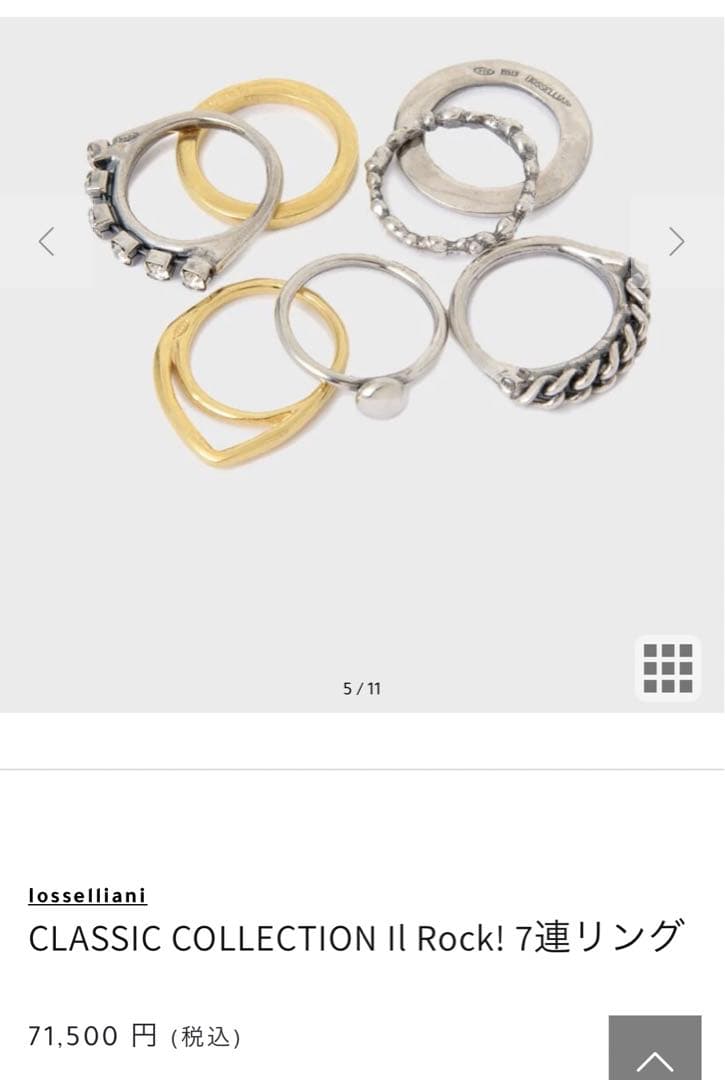The width and height of the screenshot is (725, 1080).
Task: Show the previous product image
Action: click(46, 242)
